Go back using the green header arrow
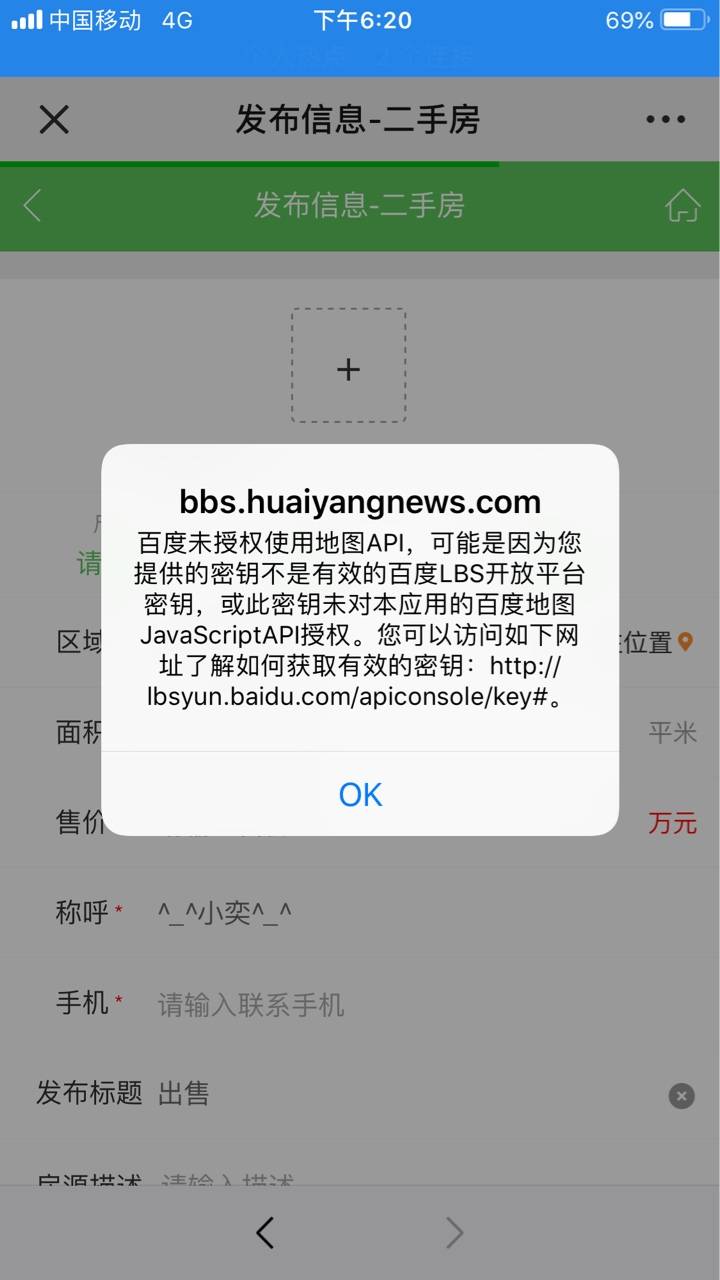 tap(32, 206)
